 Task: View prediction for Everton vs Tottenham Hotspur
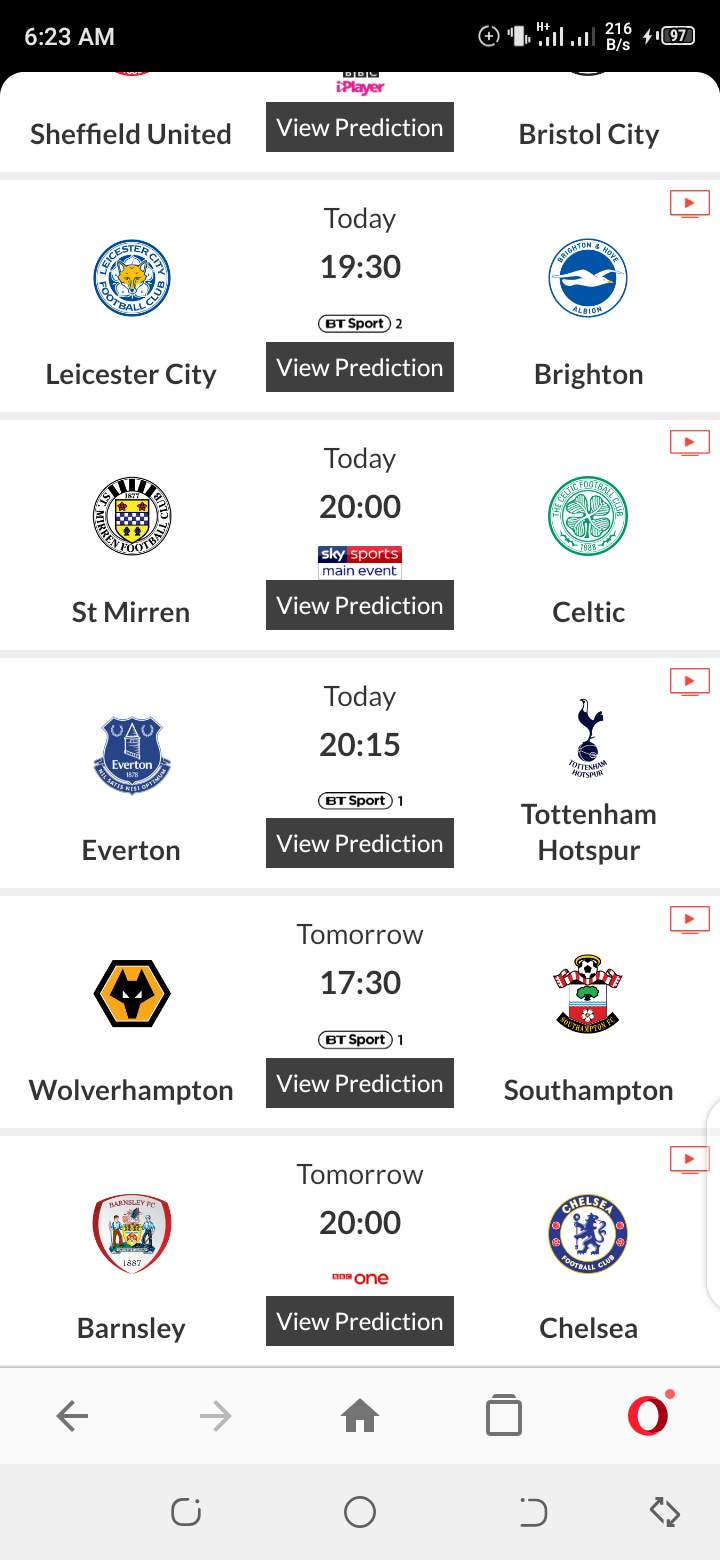coord(360,844)
